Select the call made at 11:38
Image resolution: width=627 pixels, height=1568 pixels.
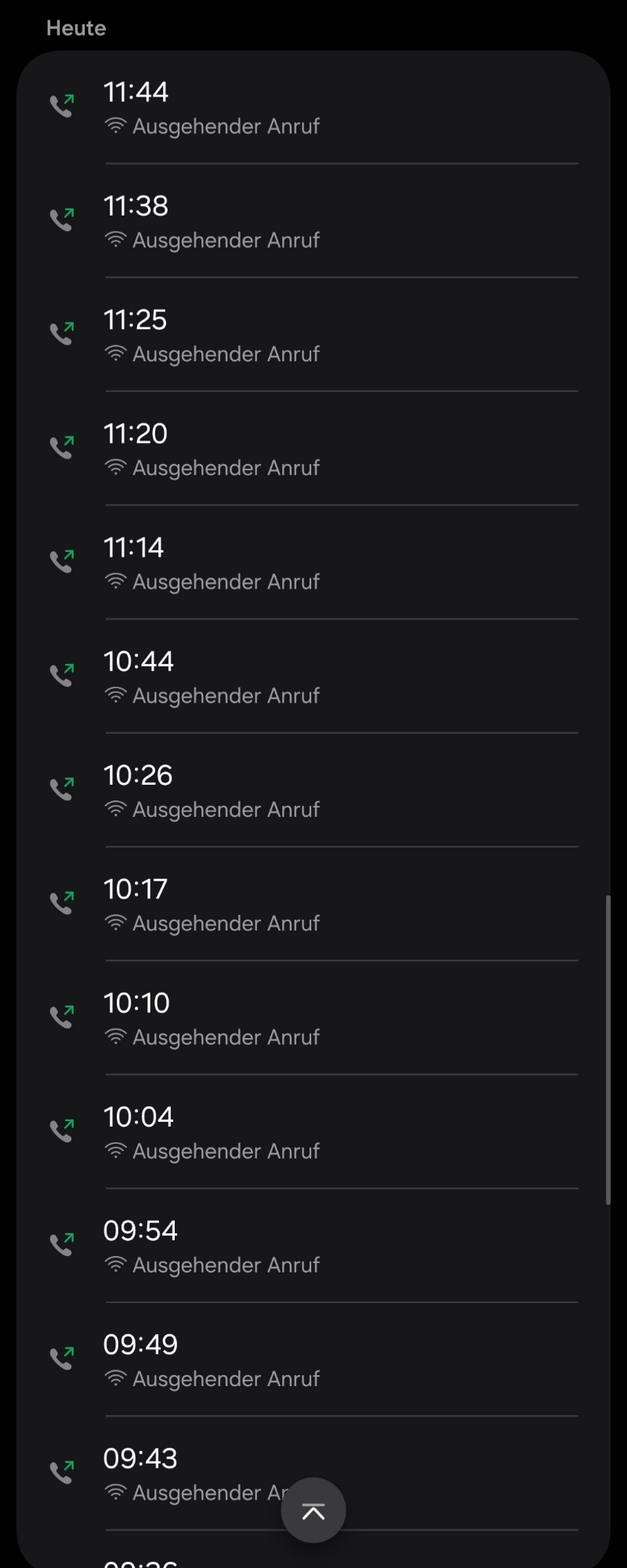pos(313,221)
